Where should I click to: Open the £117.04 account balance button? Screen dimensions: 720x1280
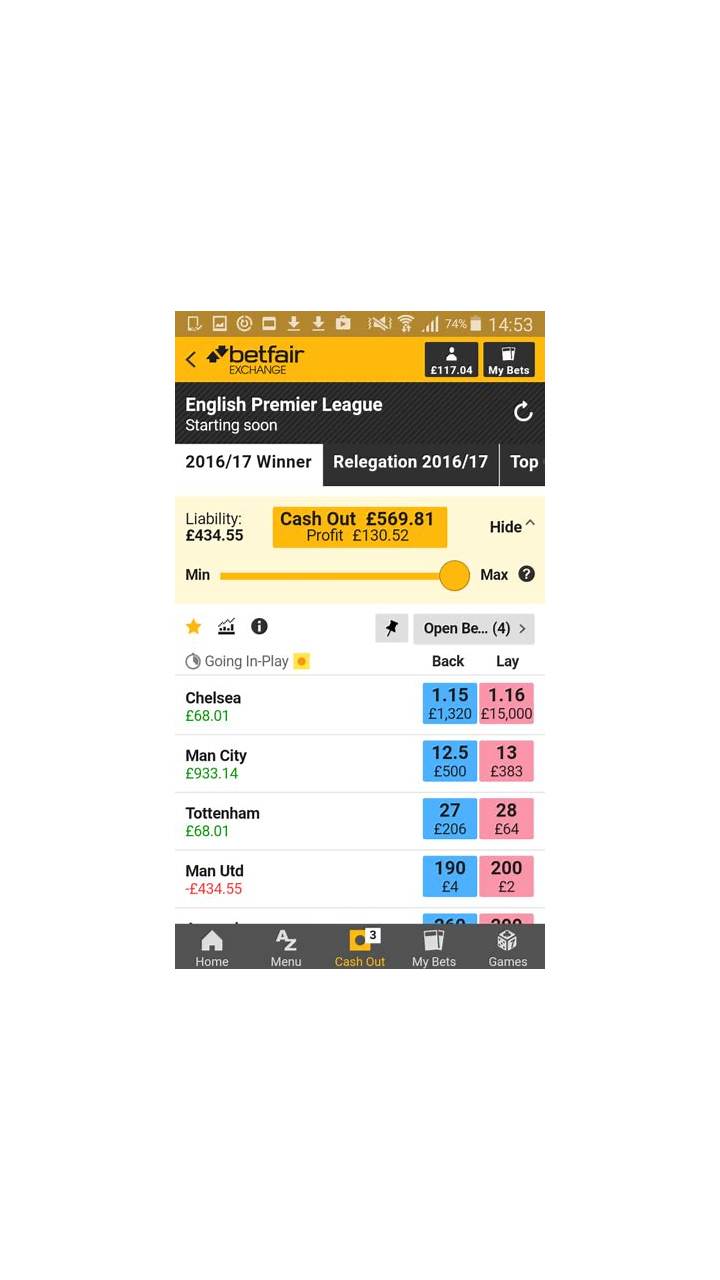451,360
